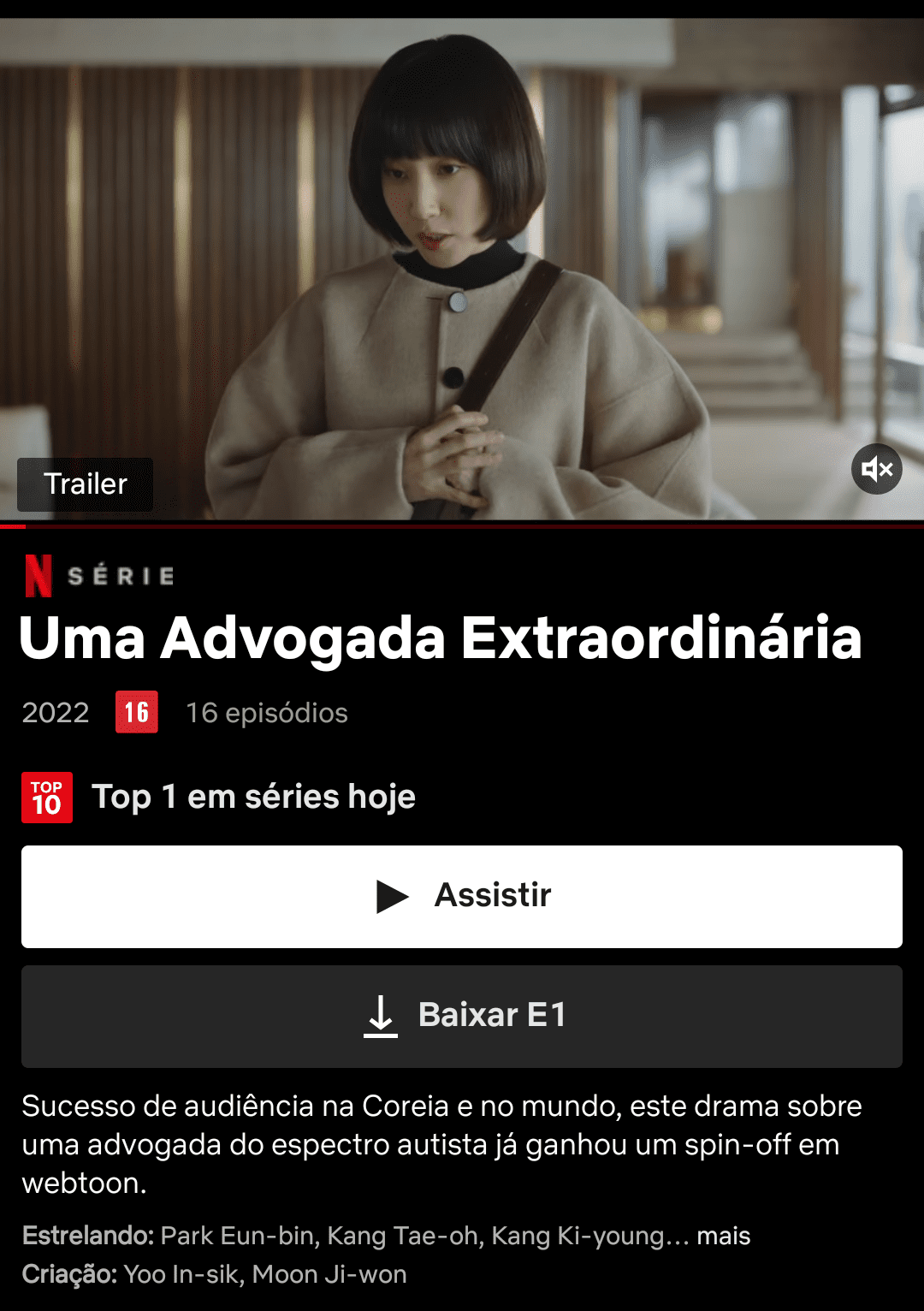Unmute the trailer audio

[x=876, y=469]
